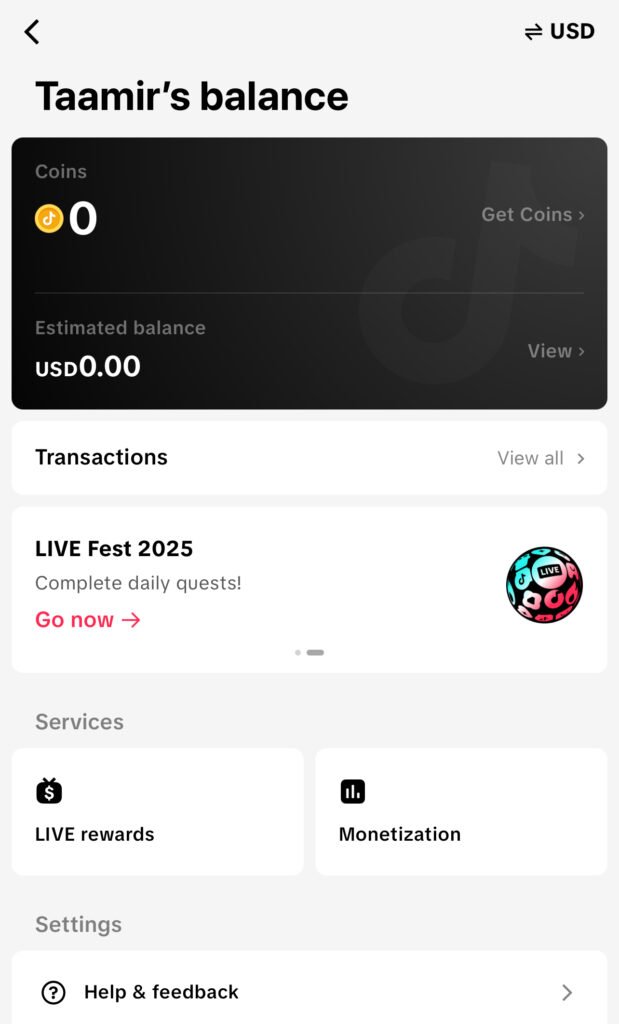This screenshot has height=1024, width=619.
Task: Open View all transactions
Action: click(x=541, y=458)
